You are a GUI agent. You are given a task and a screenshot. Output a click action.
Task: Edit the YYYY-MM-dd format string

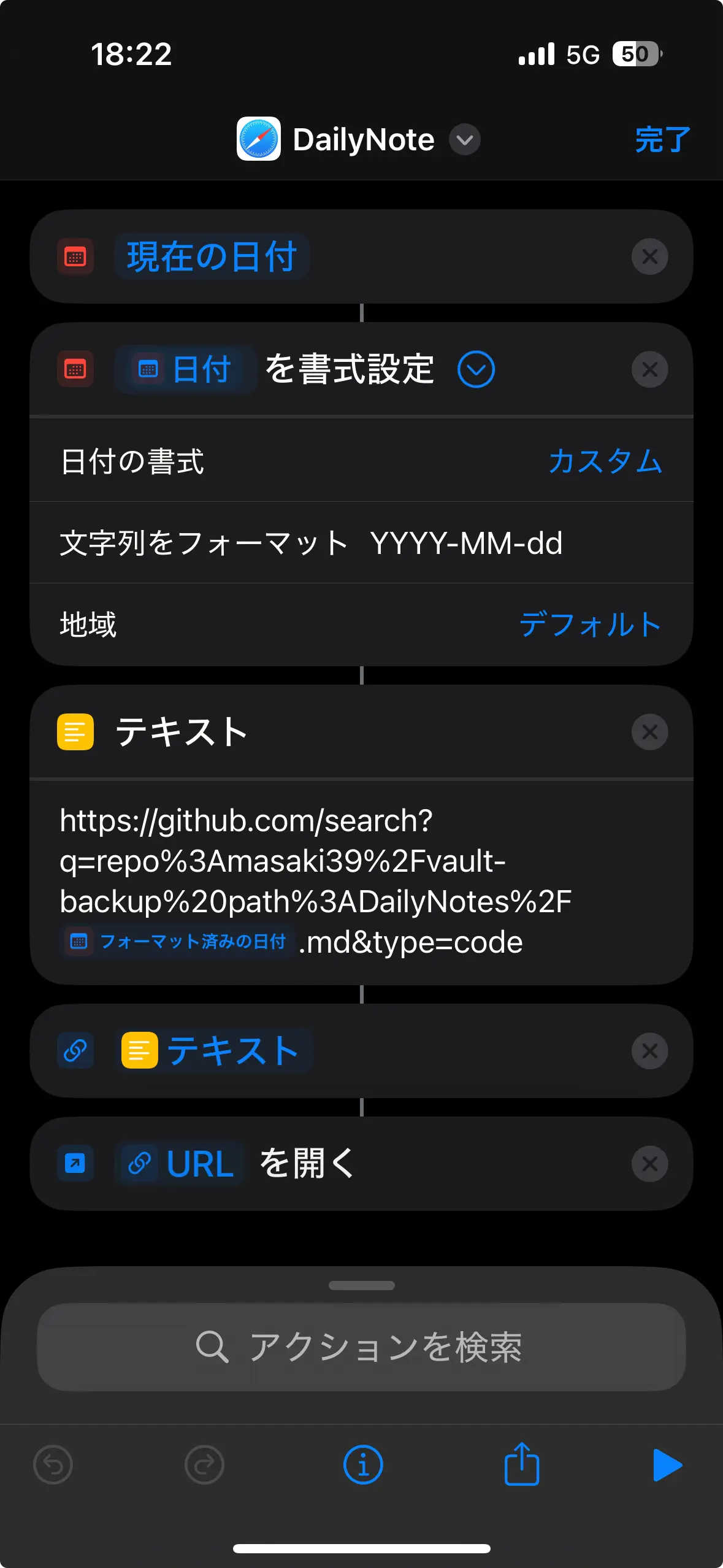[x=466, y=544]
